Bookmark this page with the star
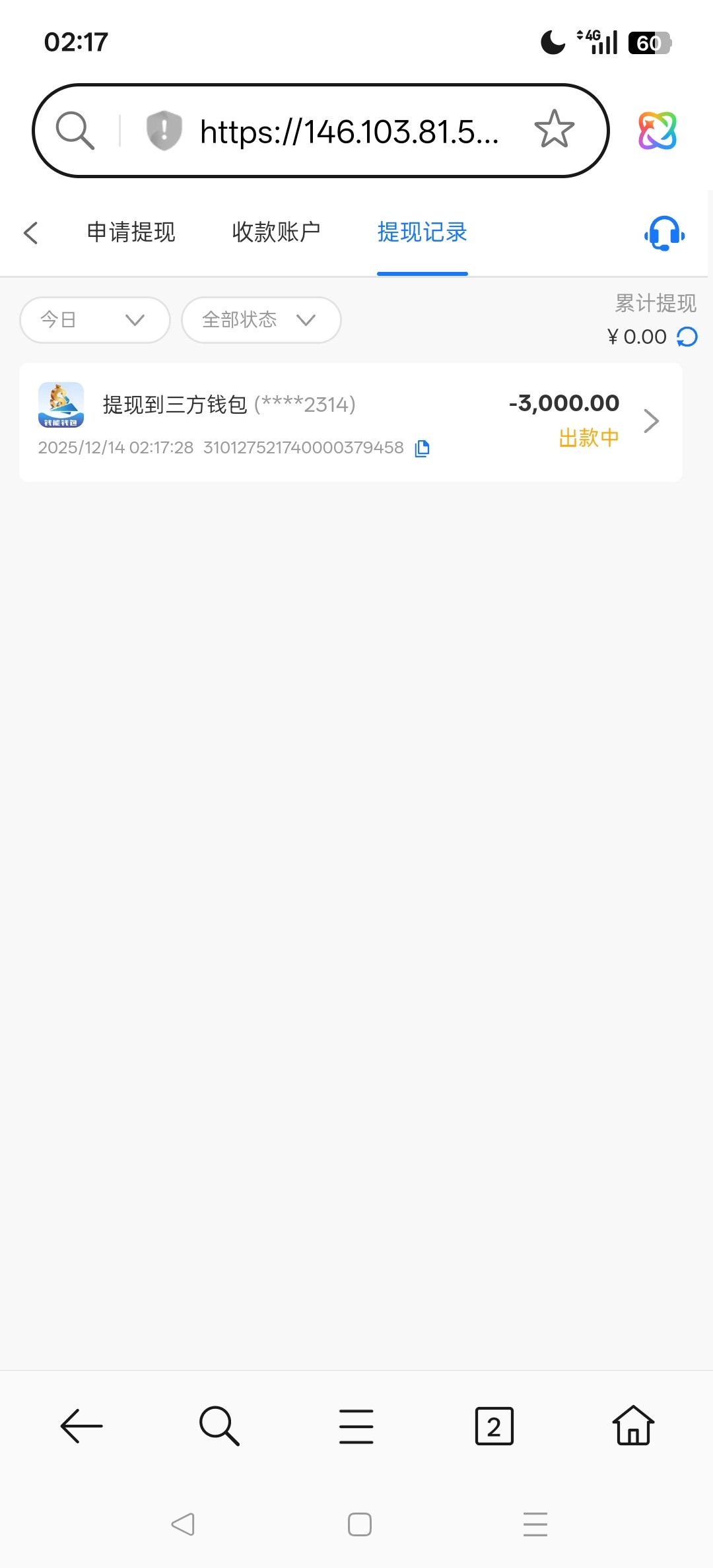Viewport: 713px width, 1568px height. tap(554, 129)
